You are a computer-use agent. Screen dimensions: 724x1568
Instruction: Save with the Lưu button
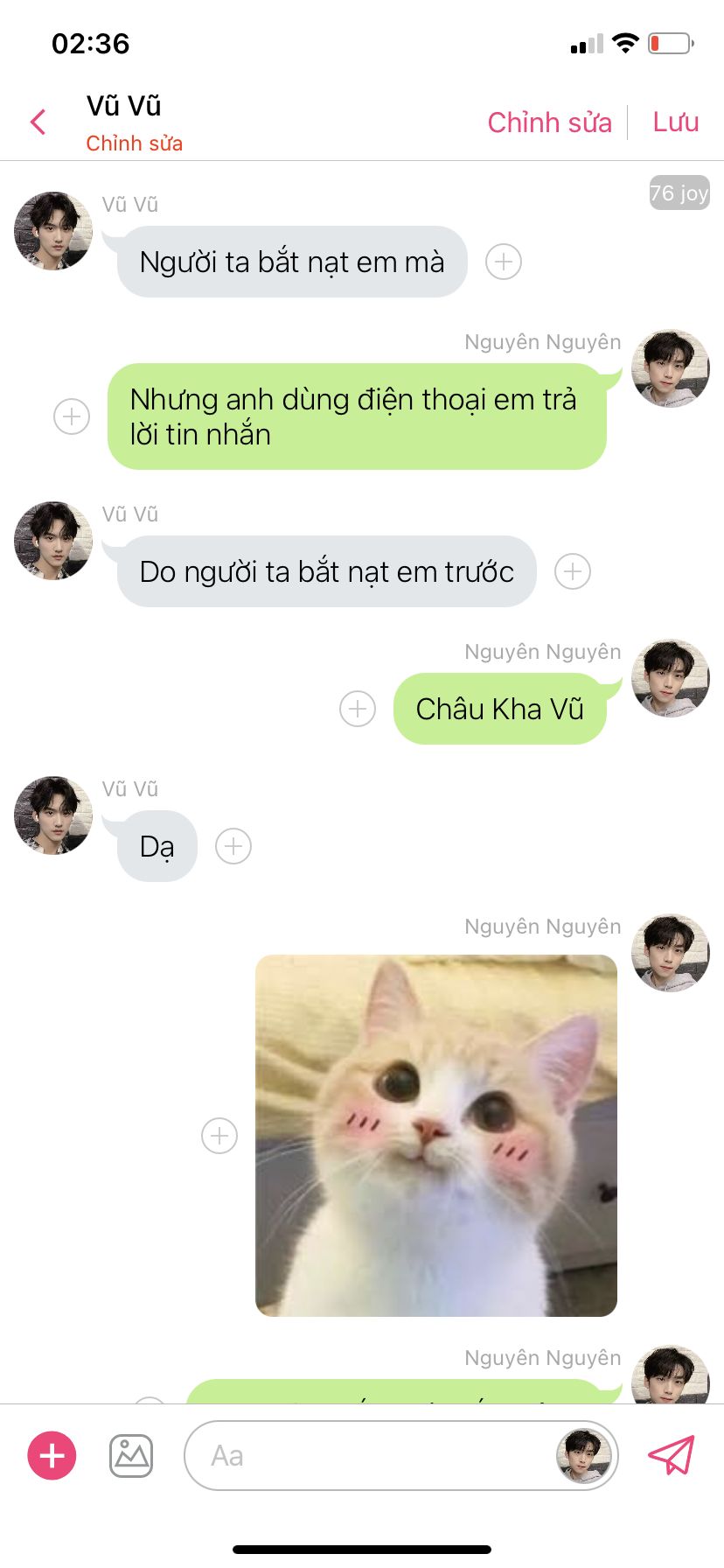coord(676,122)
